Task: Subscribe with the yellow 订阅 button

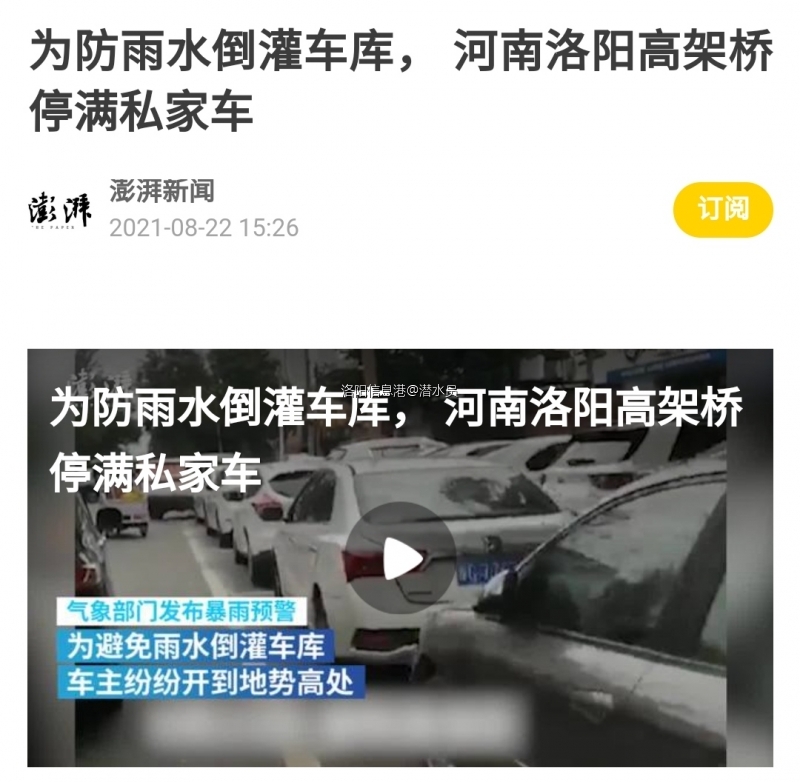Action: (722, 210)
